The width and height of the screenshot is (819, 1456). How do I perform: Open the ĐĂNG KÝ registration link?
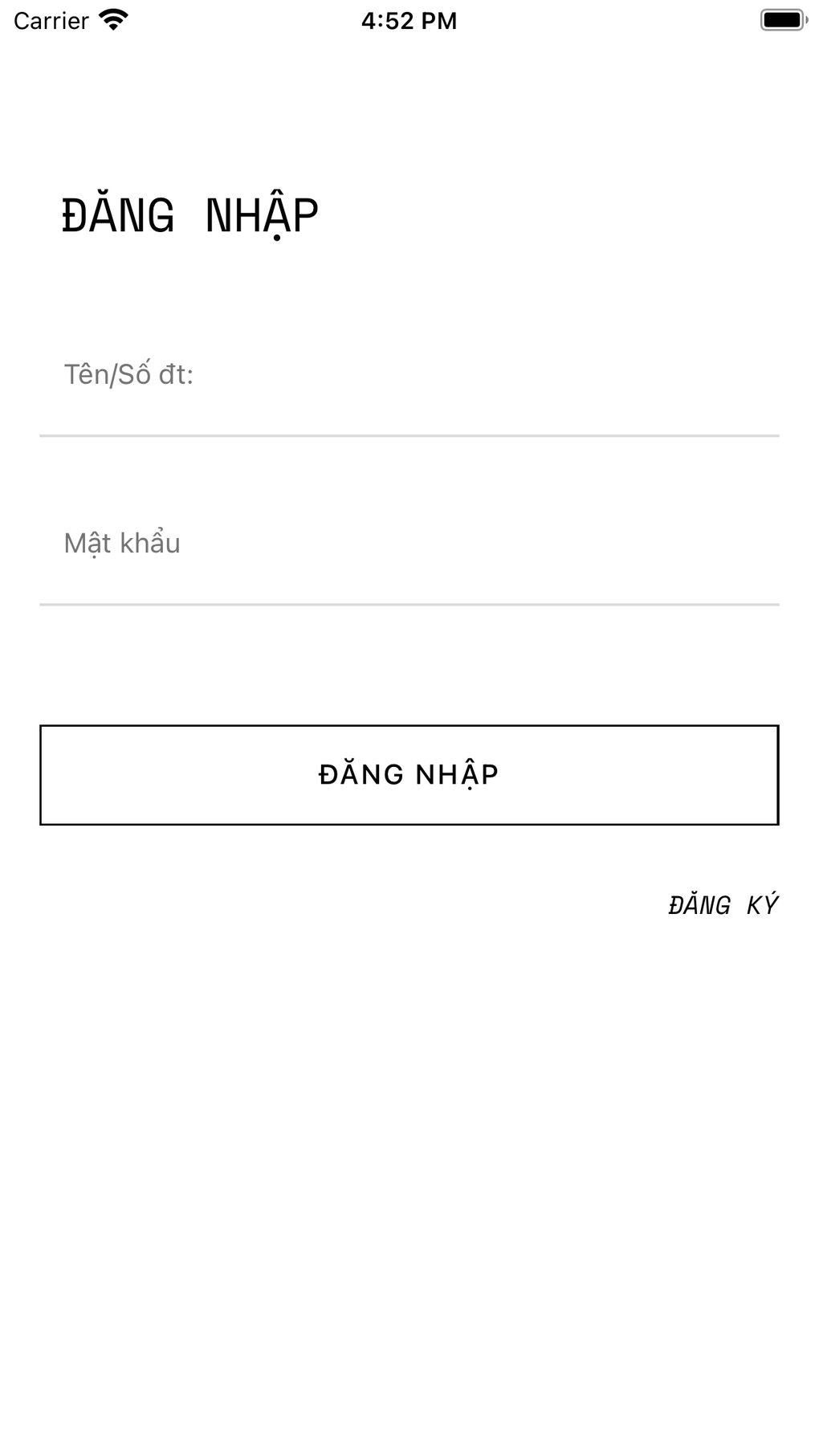click(x=723, y=905)
